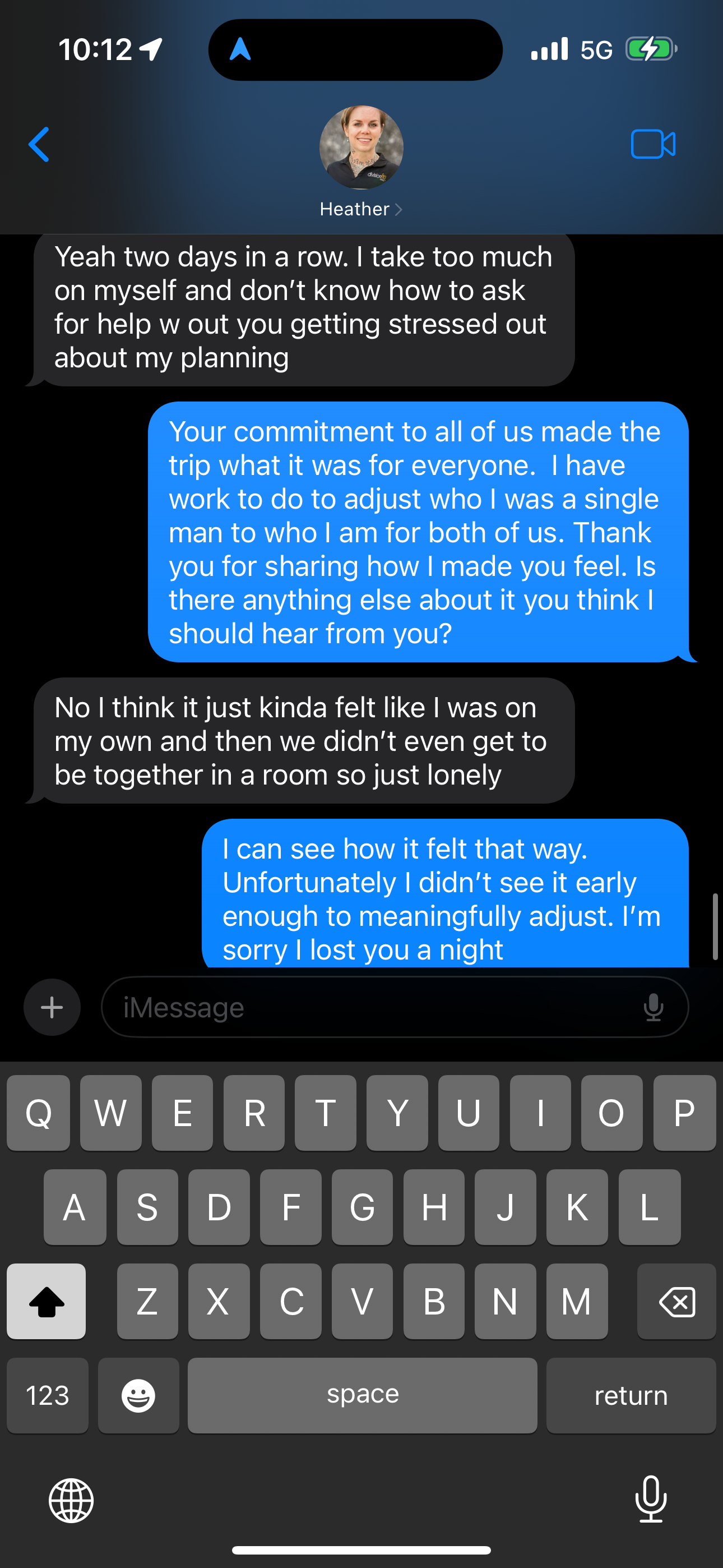The width and height of the screenshot is (723, 1568).
Task: Record an audio message in the field
Action: 653,1007
